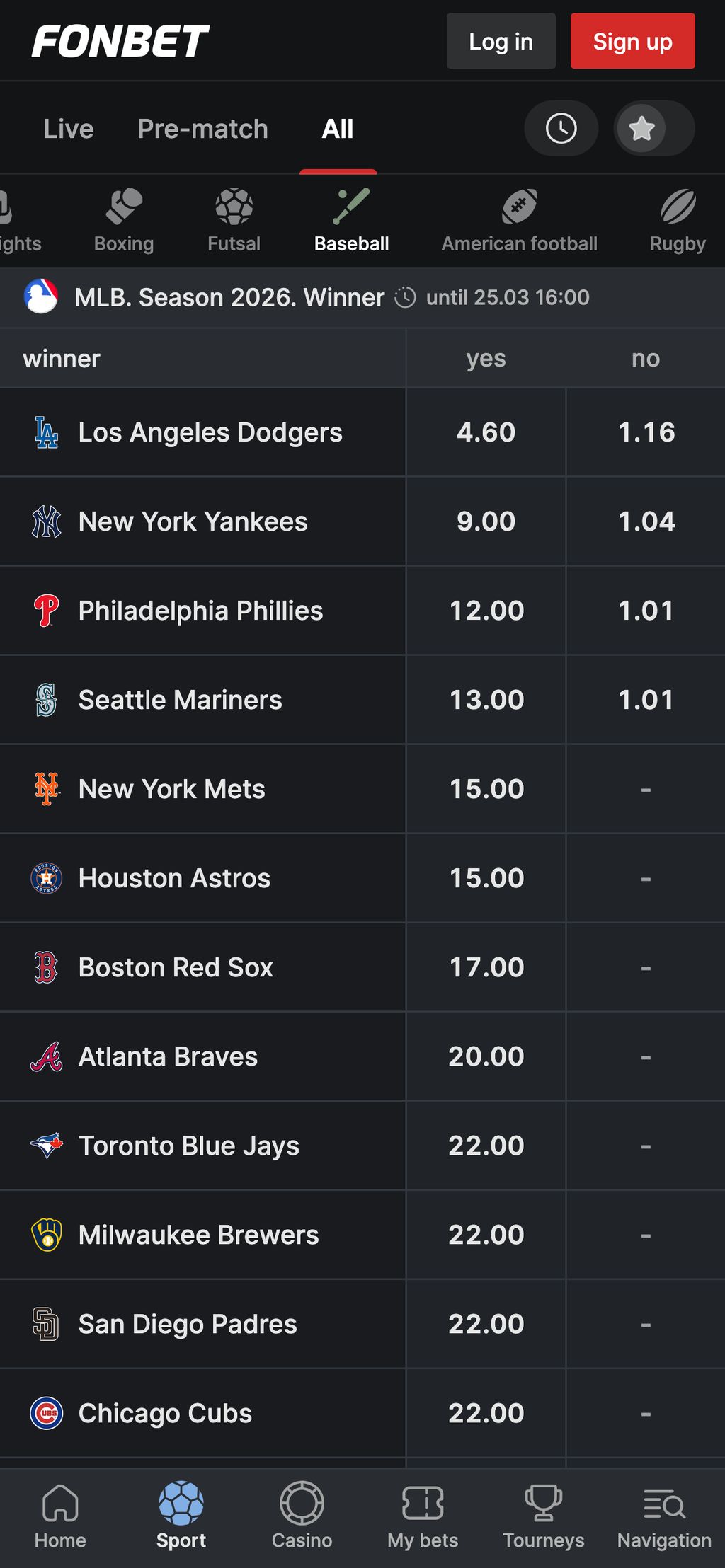The width and height of the screenshot is (725, 1568).
Task: Open the Rugby sport category
Action: [678, 221]
